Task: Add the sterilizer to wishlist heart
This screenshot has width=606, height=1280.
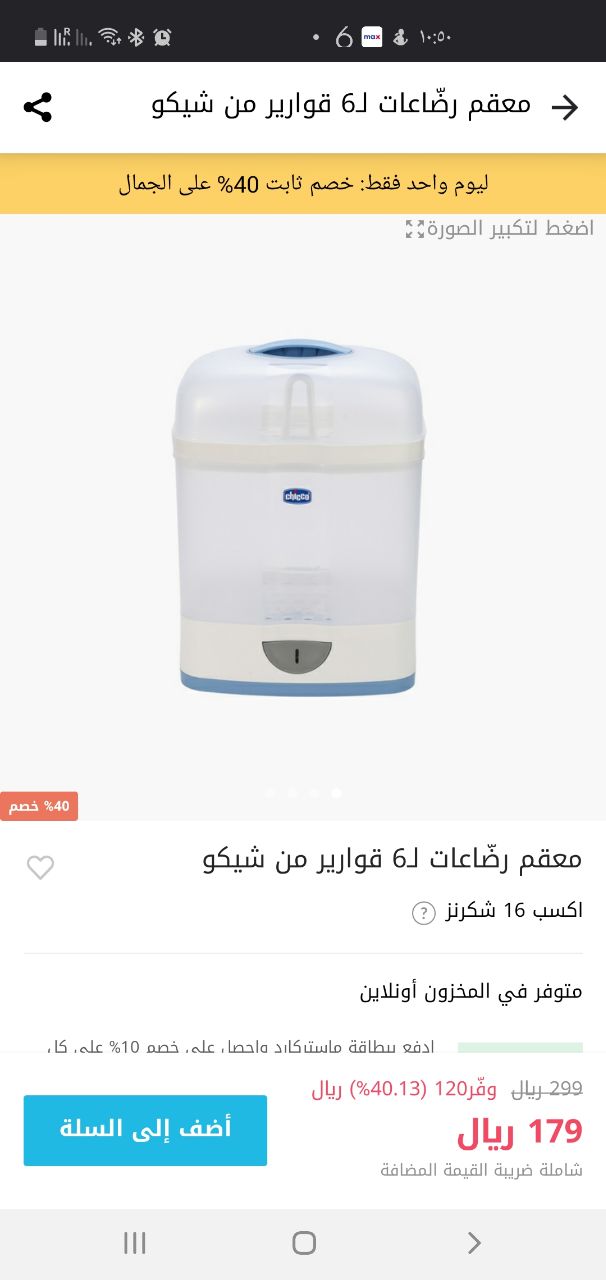Action: [40, 867]
